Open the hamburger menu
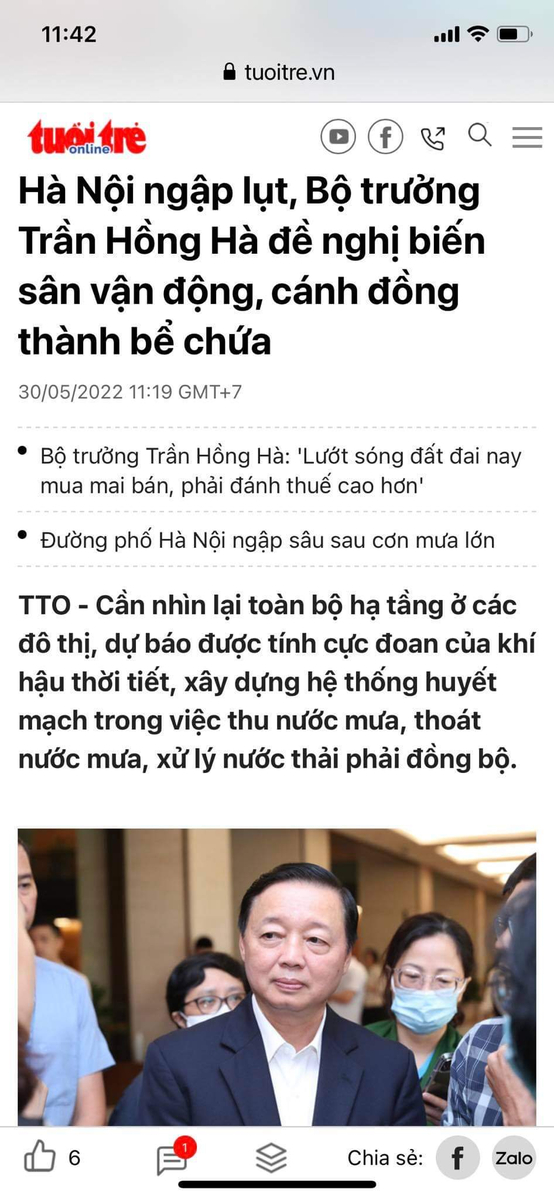Screen dimensions: 554x1200 pyautogui.click(x=527, y=137)
